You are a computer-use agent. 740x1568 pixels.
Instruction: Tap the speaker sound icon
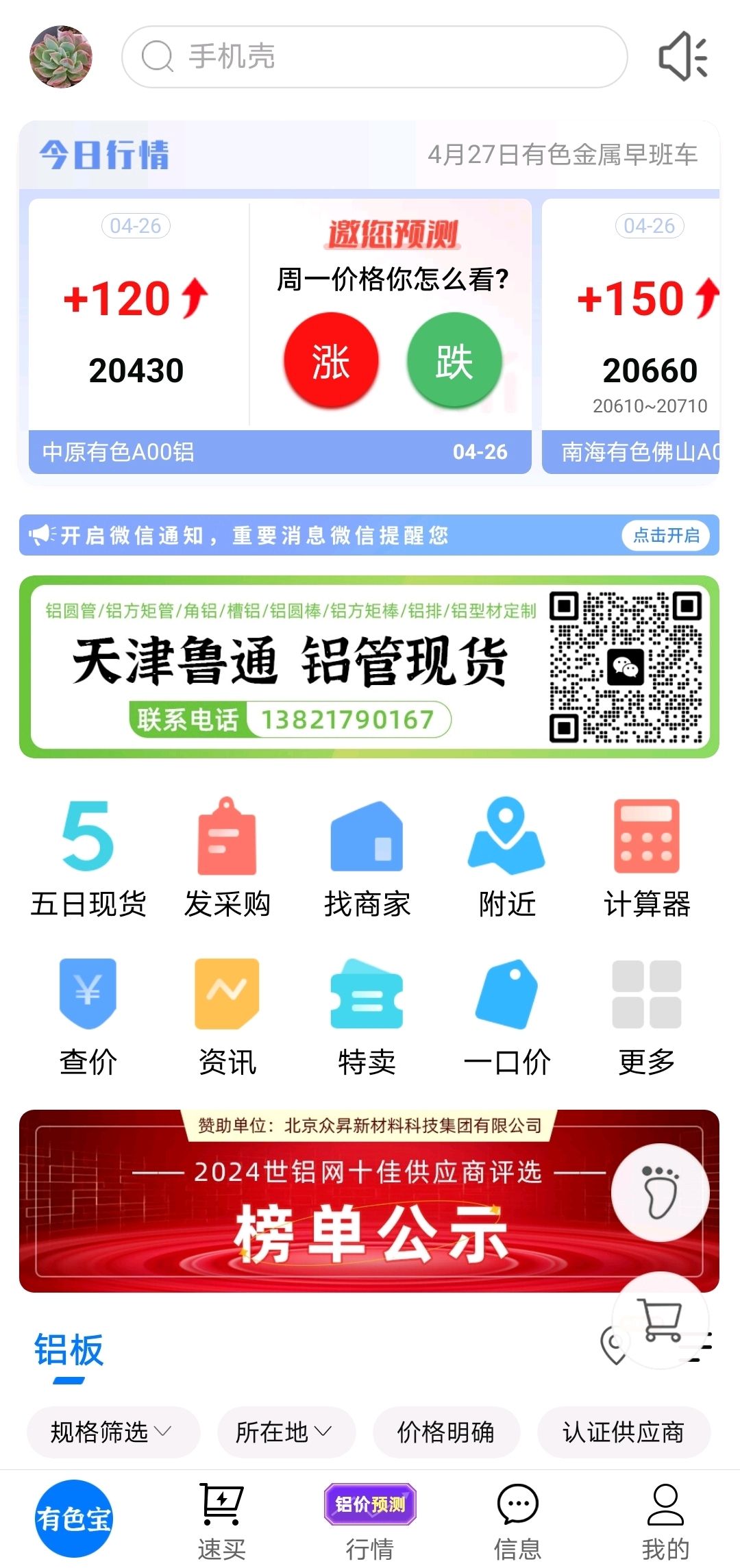pos(683,57)
